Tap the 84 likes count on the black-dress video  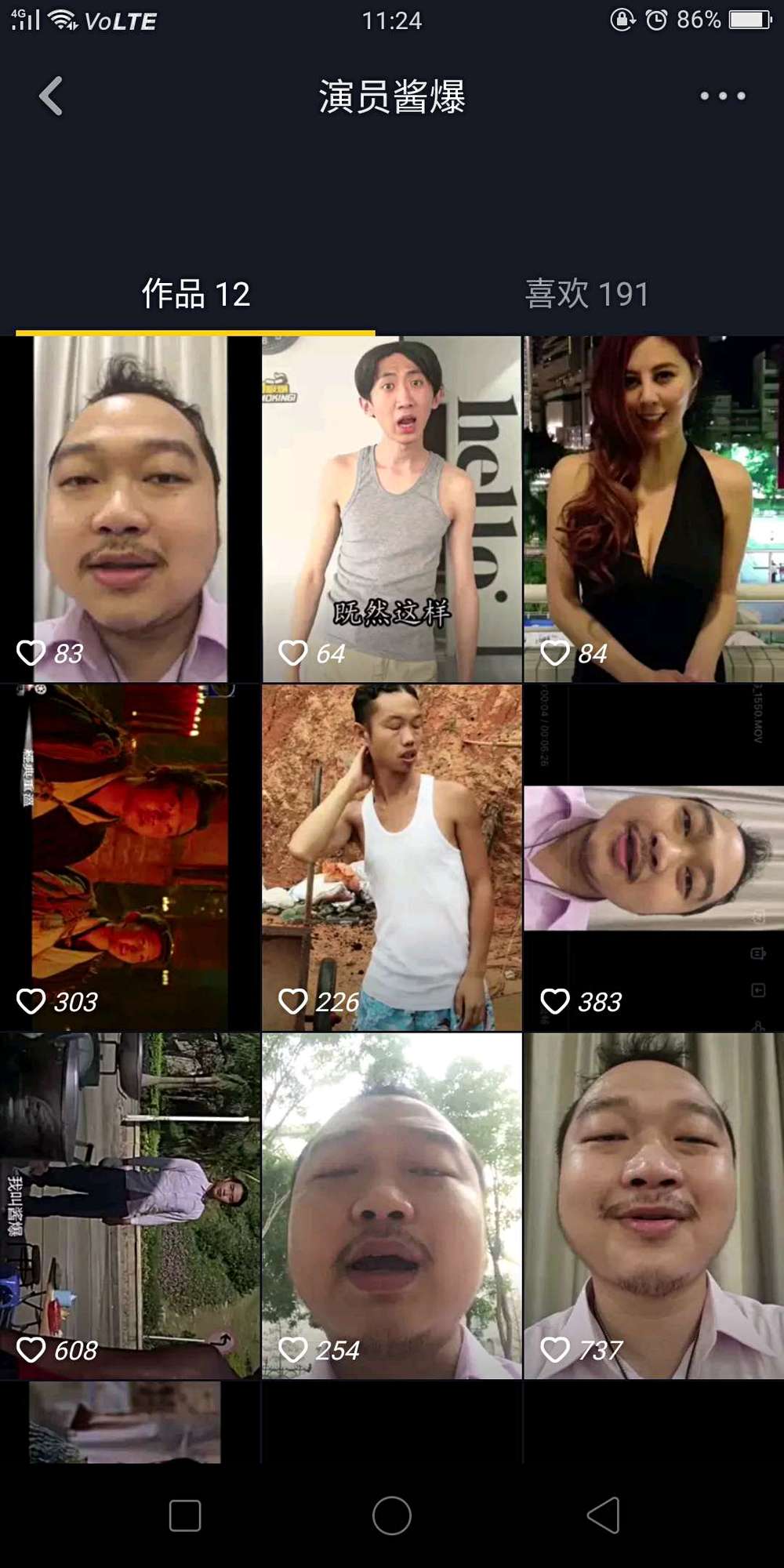593,652
